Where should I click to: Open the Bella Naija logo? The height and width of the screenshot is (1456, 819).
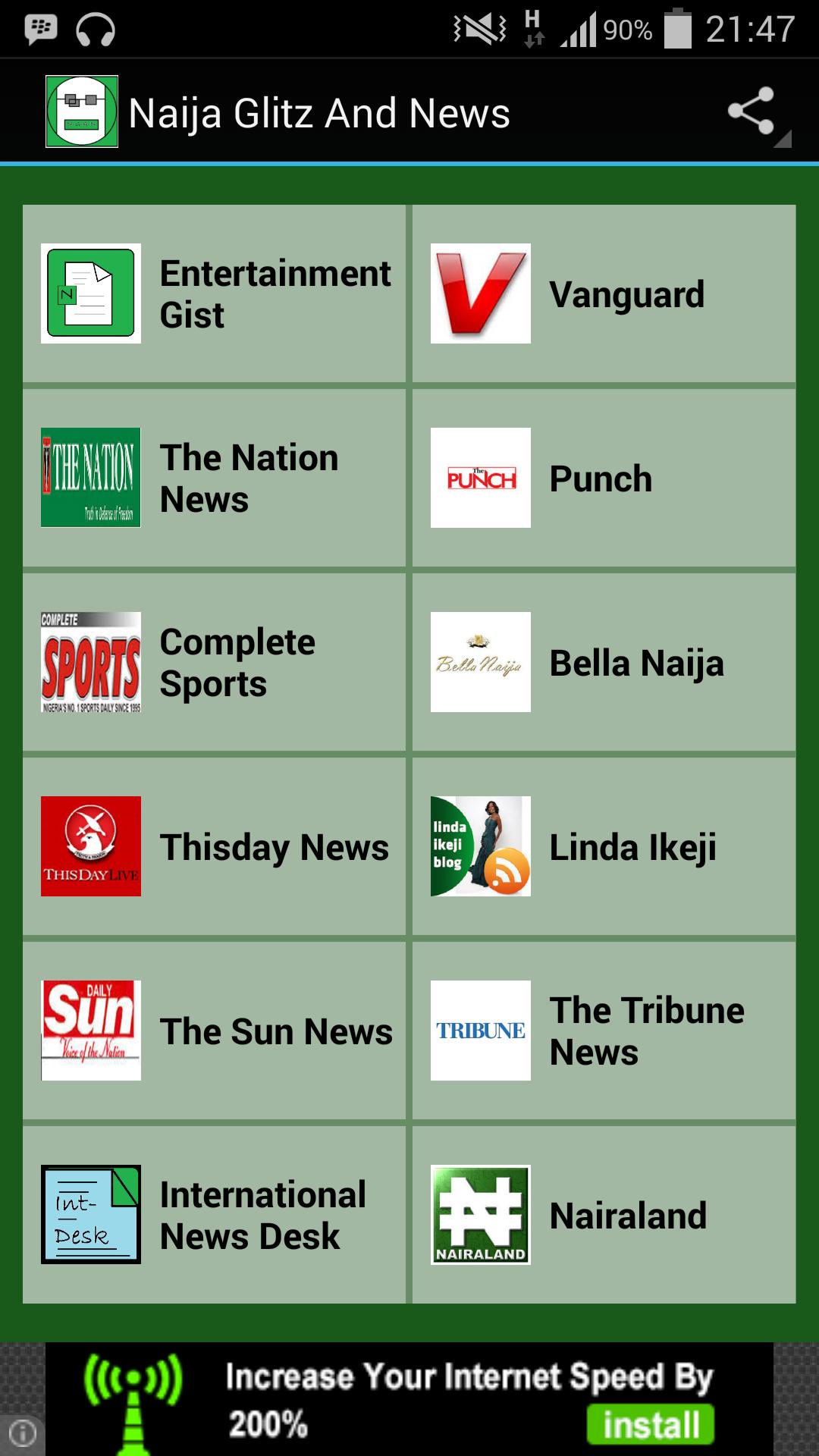479,662
